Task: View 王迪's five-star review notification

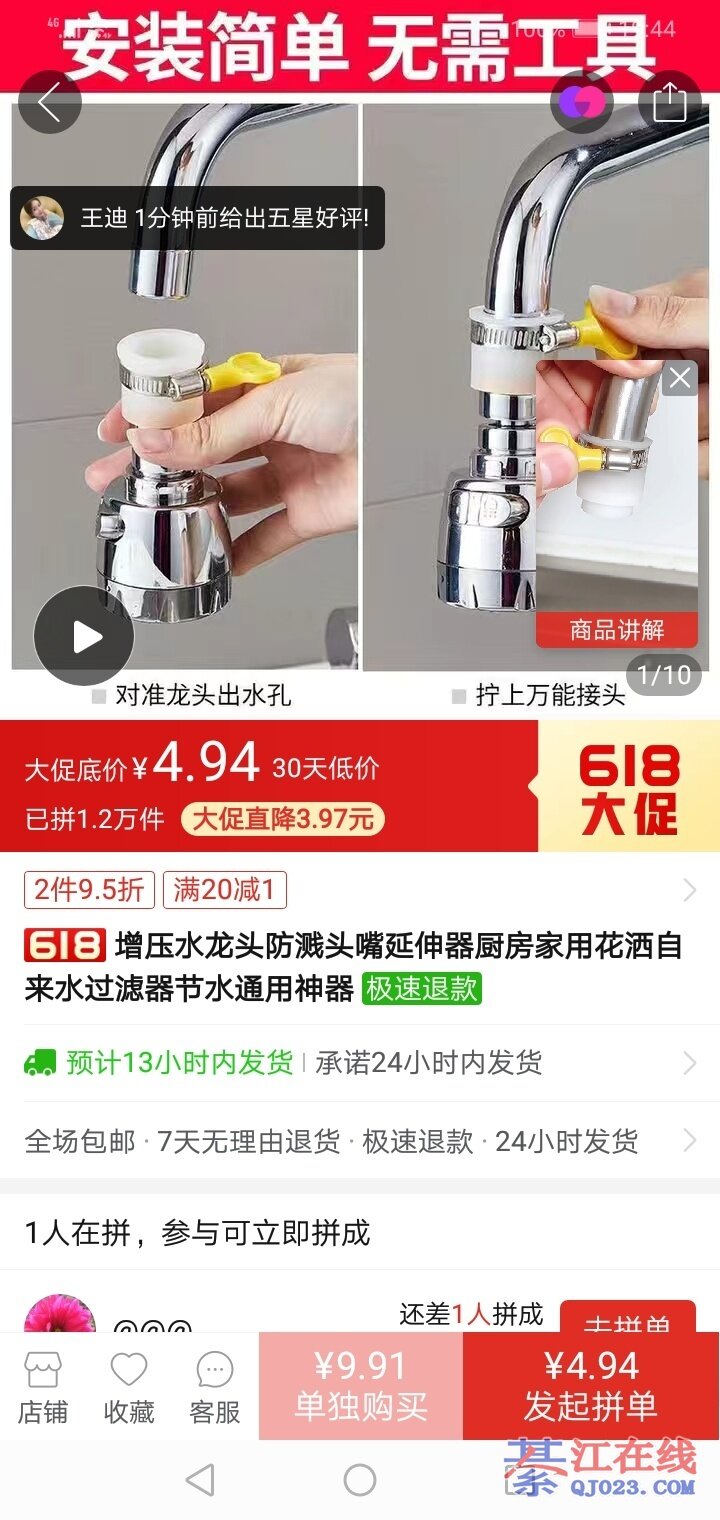Action: pos(197,218)
